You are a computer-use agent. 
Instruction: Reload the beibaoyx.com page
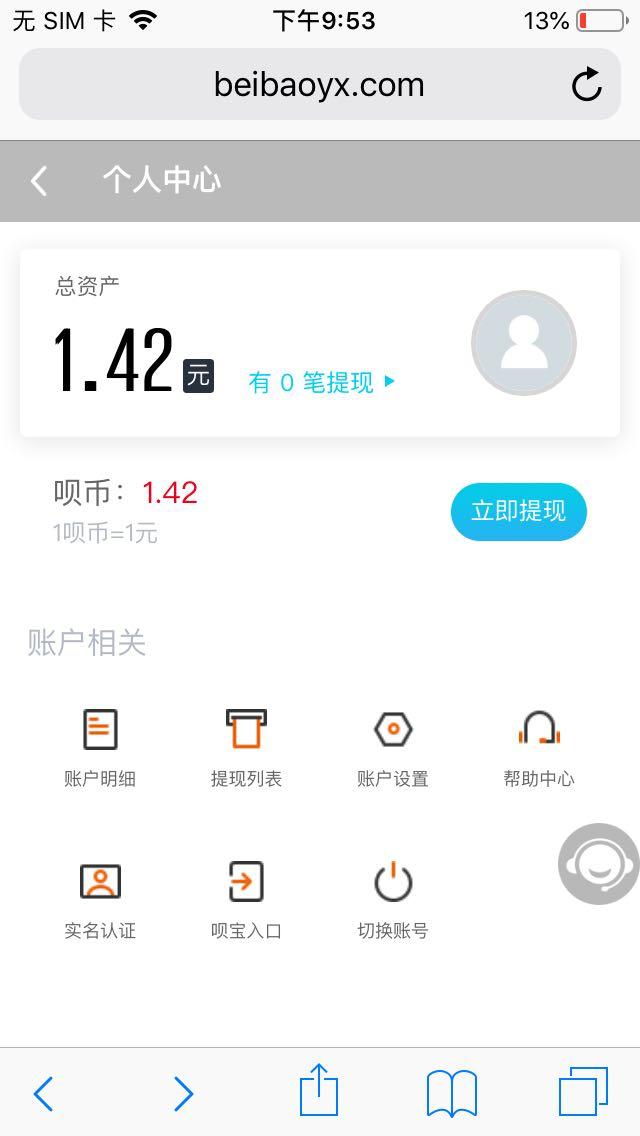[587, 85]
